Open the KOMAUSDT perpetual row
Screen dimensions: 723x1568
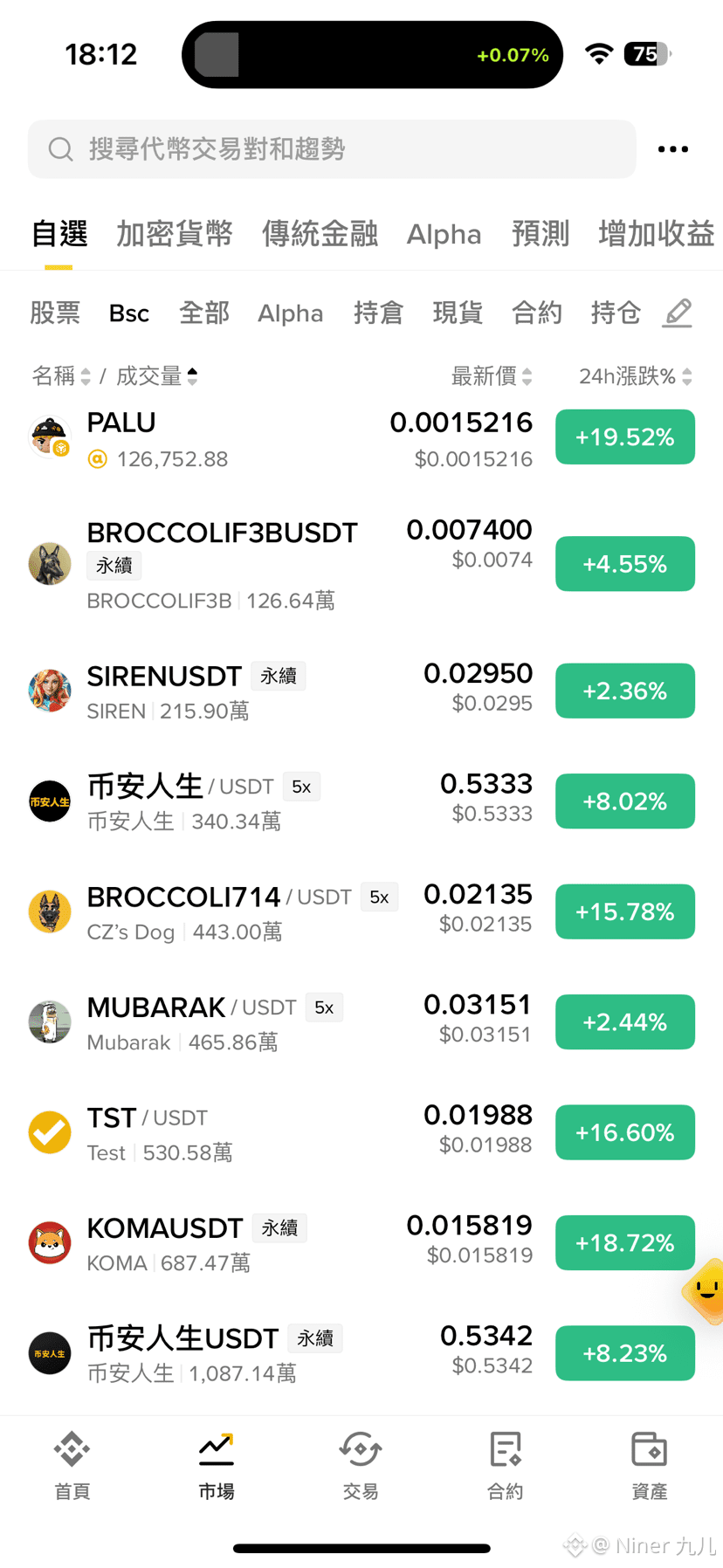tap(361, 1243)
